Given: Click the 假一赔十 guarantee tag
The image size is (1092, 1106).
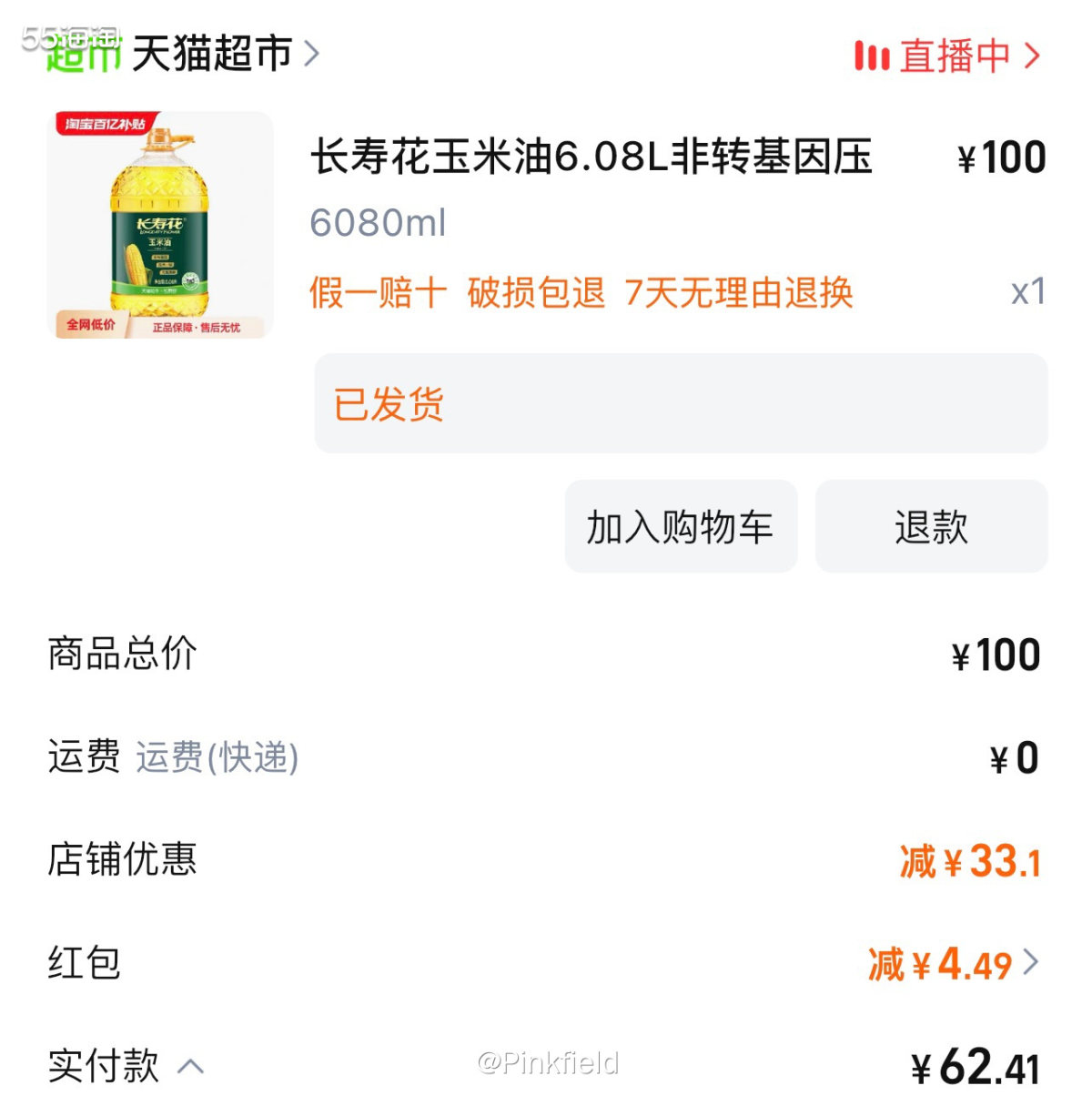Looking at the screenshot, I should point(377,293).
